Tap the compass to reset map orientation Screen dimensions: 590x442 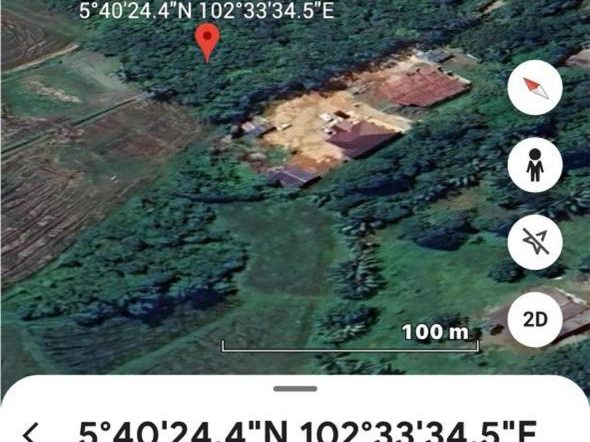tap(535, 88)
